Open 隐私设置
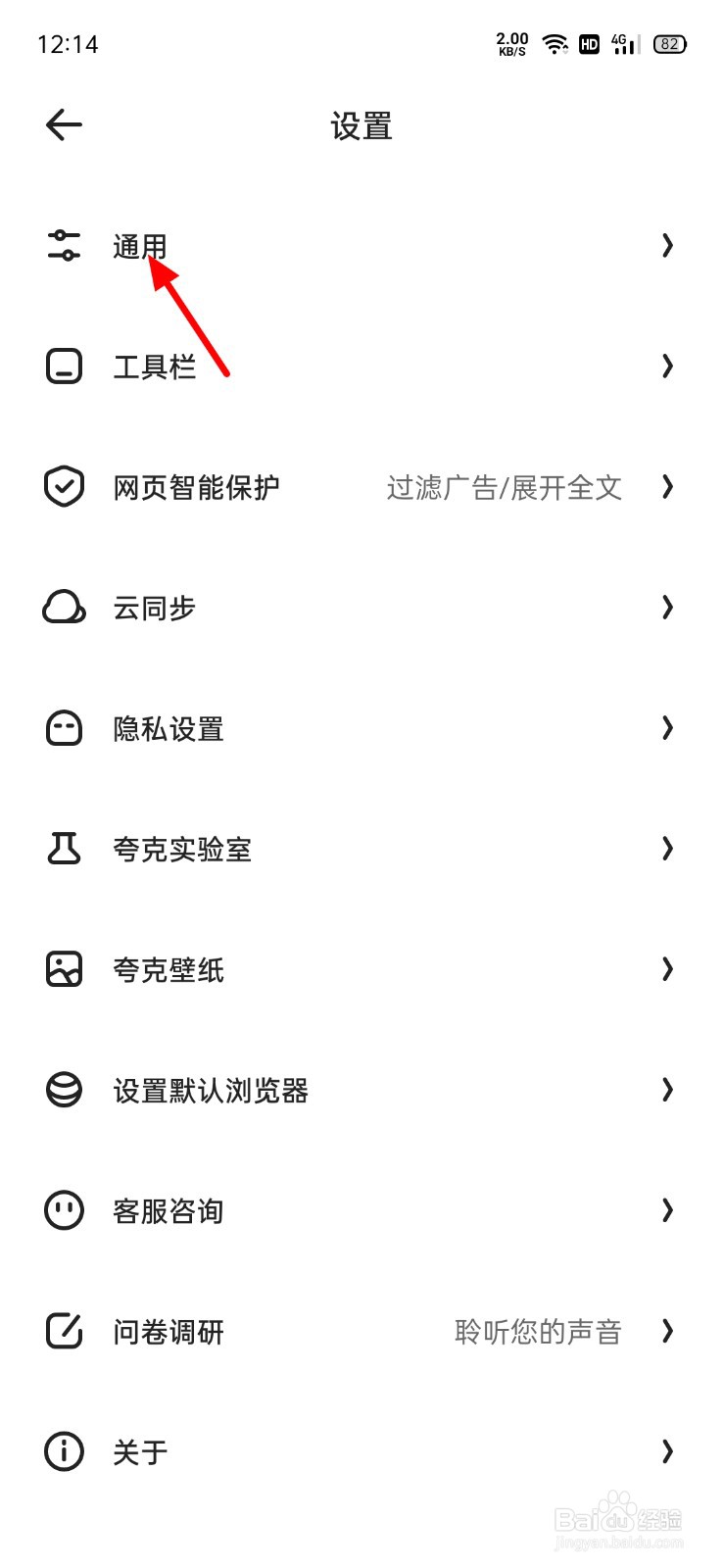 (169, 728)
